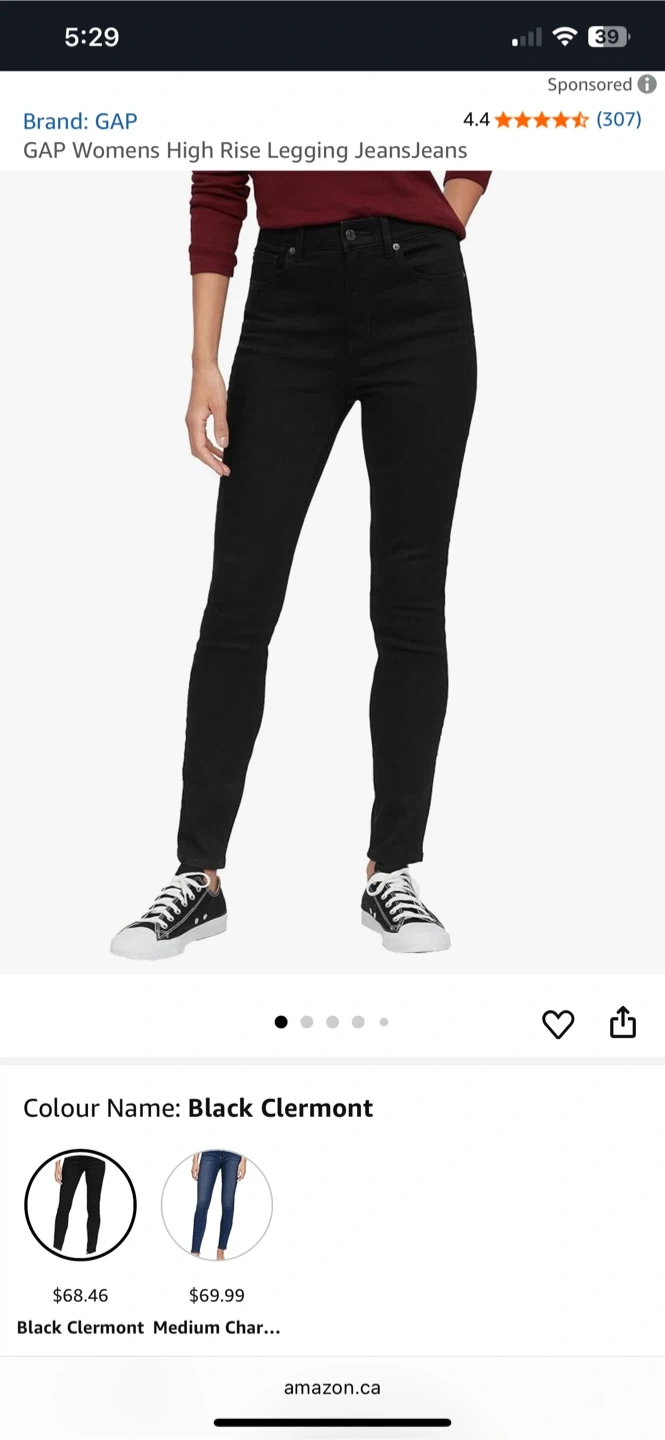View the 307 customer ratings
Viewport: 665px width, 1440px height.
click(x=618, y=120)
